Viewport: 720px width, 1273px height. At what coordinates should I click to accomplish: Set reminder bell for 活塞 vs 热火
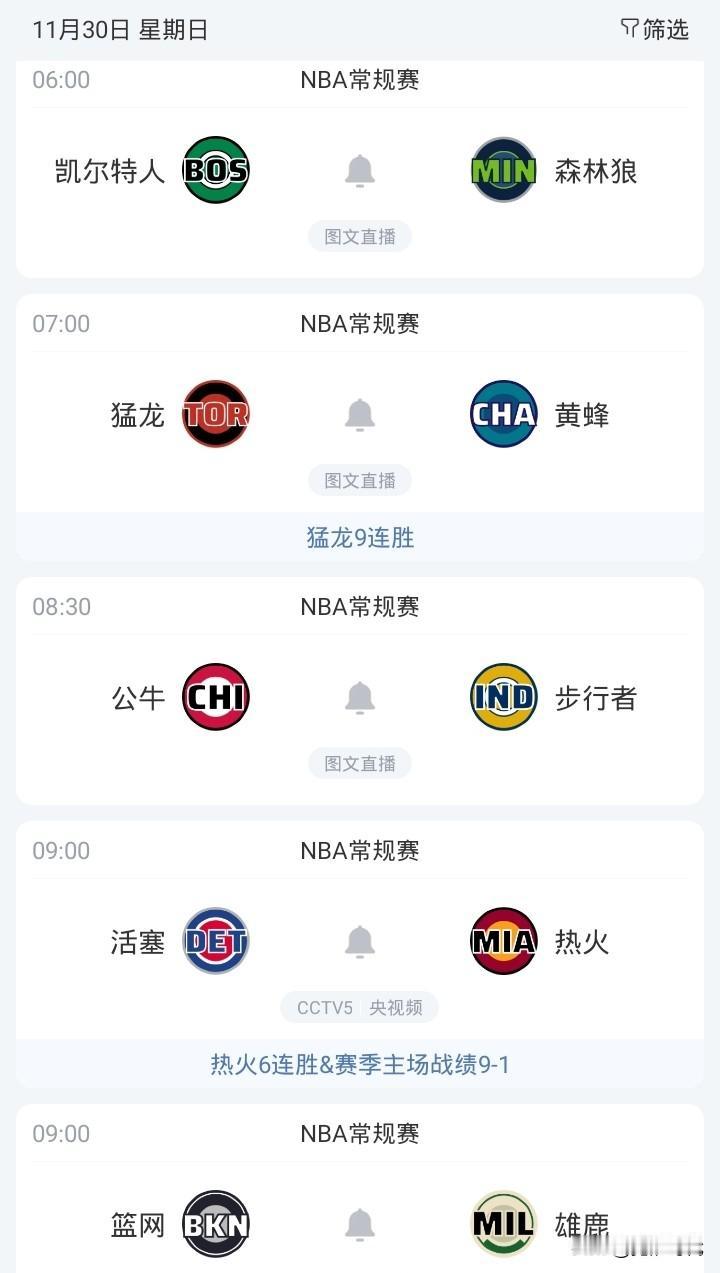point(360,941)
